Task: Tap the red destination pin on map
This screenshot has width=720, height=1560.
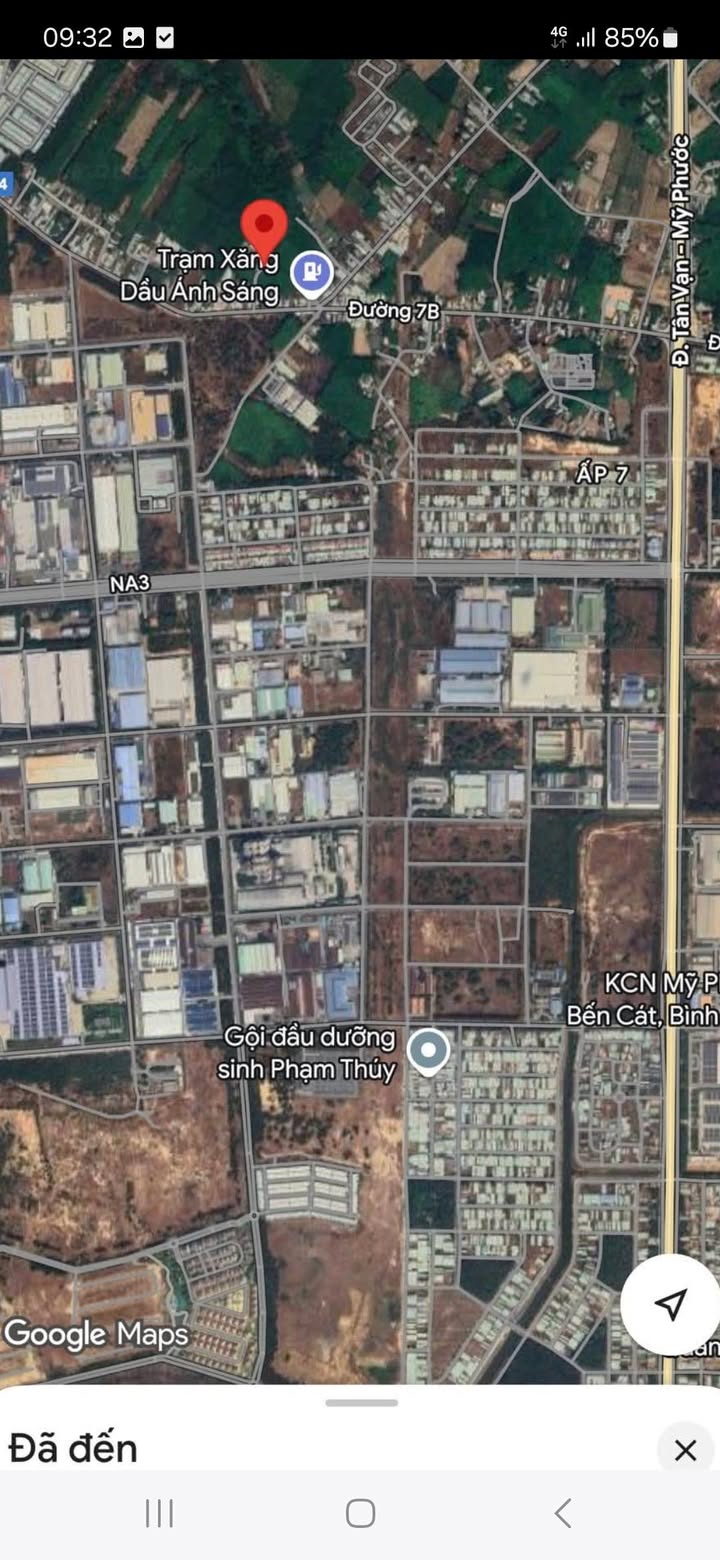Action: [x=265, y=224]
